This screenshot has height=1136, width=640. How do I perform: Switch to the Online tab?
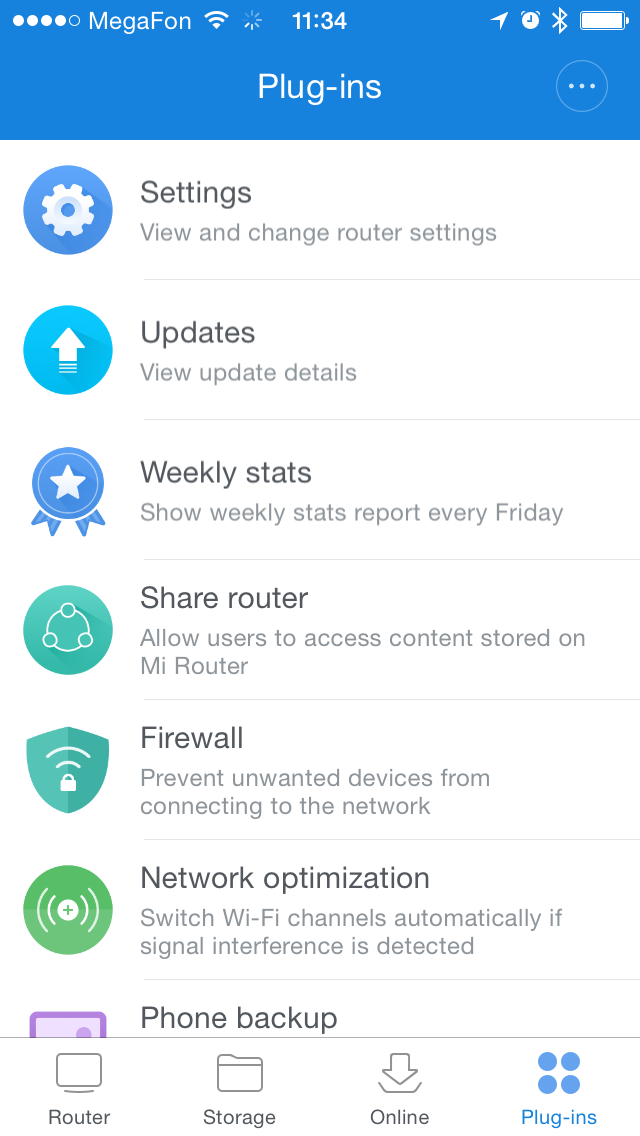pos(399,1088)
